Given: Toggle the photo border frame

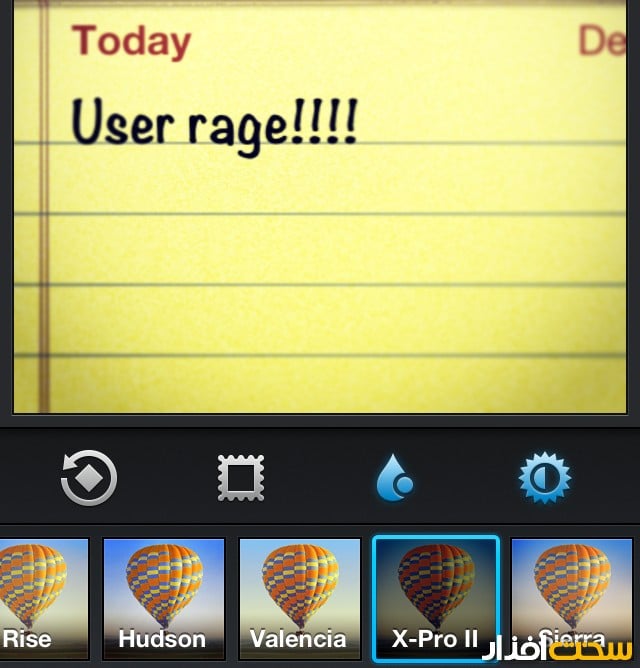Looking at the screenshot, I should click(x=241, y=479).
